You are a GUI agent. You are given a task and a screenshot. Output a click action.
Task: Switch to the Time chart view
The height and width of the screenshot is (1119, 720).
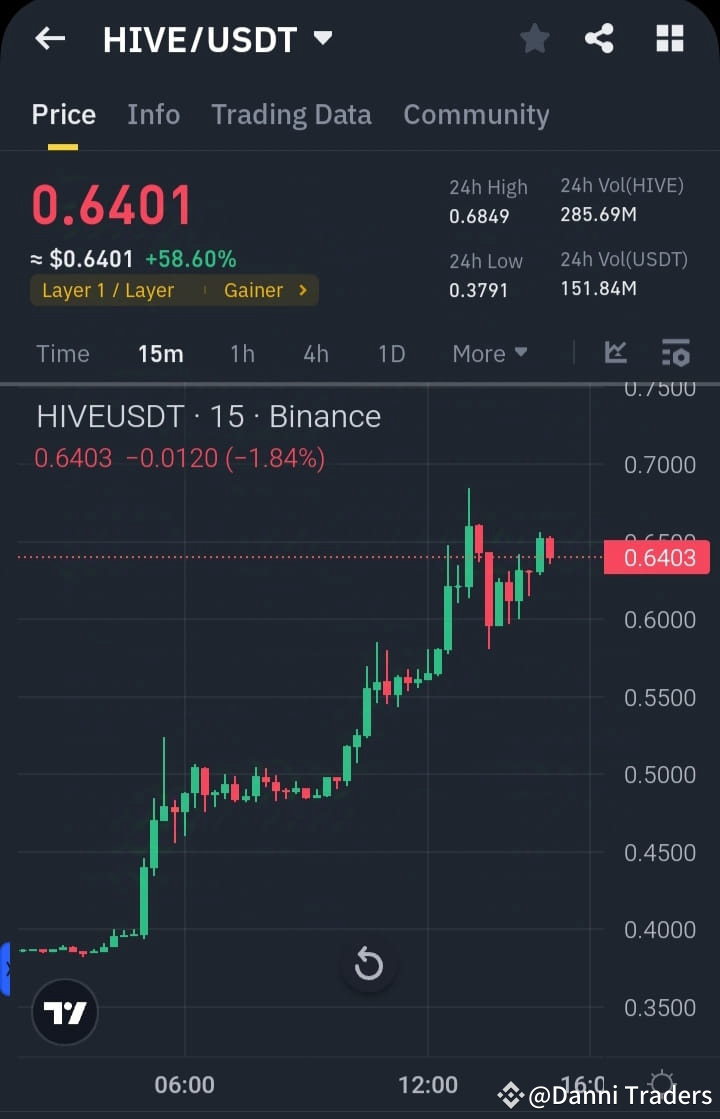point(63,353)
